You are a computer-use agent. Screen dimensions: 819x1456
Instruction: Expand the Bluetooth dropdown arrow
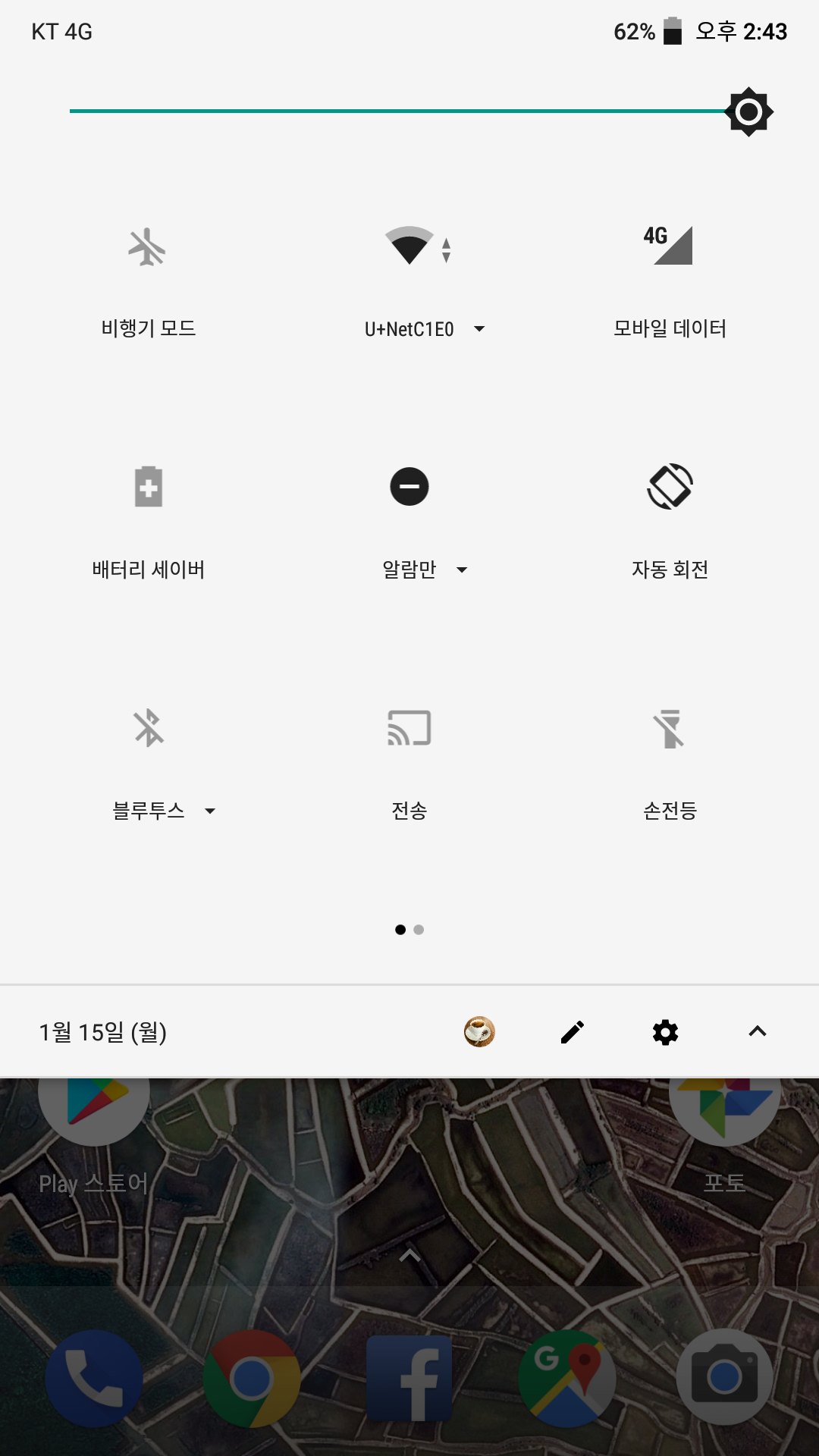coord(211,811)
